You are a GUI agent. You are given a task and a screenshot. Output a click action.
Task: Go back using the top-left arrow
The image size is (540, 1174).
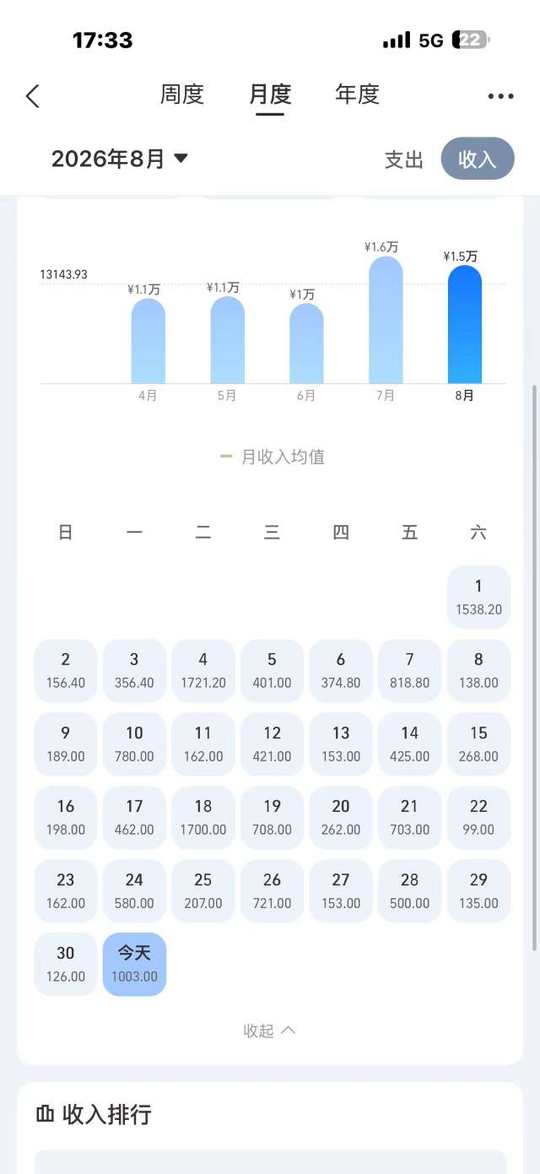tap(32, 96)
